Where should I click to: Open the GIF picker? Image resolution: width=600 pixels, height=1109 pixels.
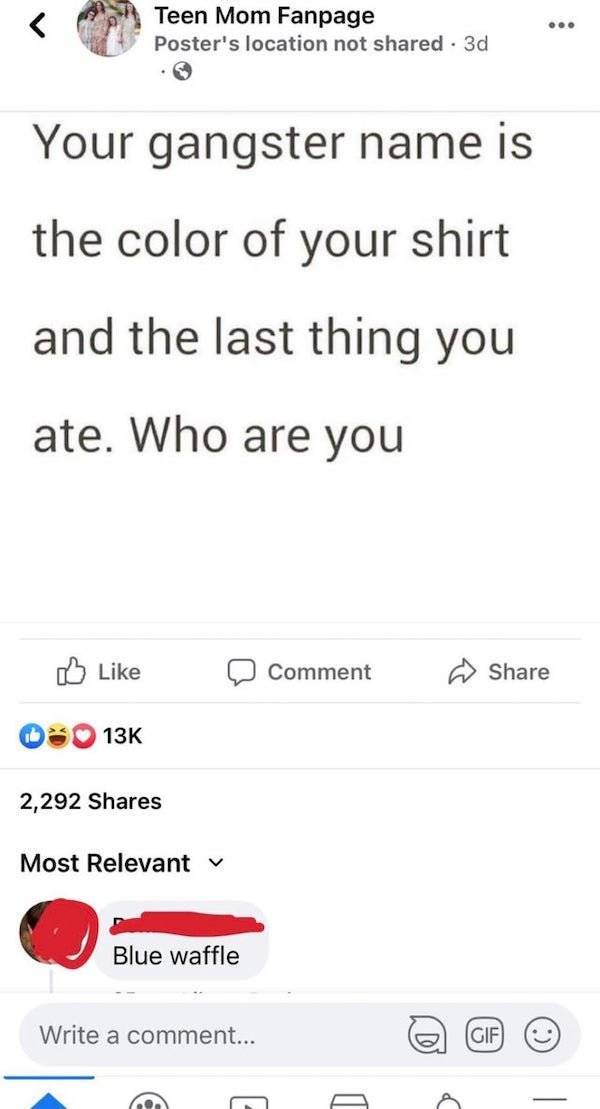(x=484, y=1035)
